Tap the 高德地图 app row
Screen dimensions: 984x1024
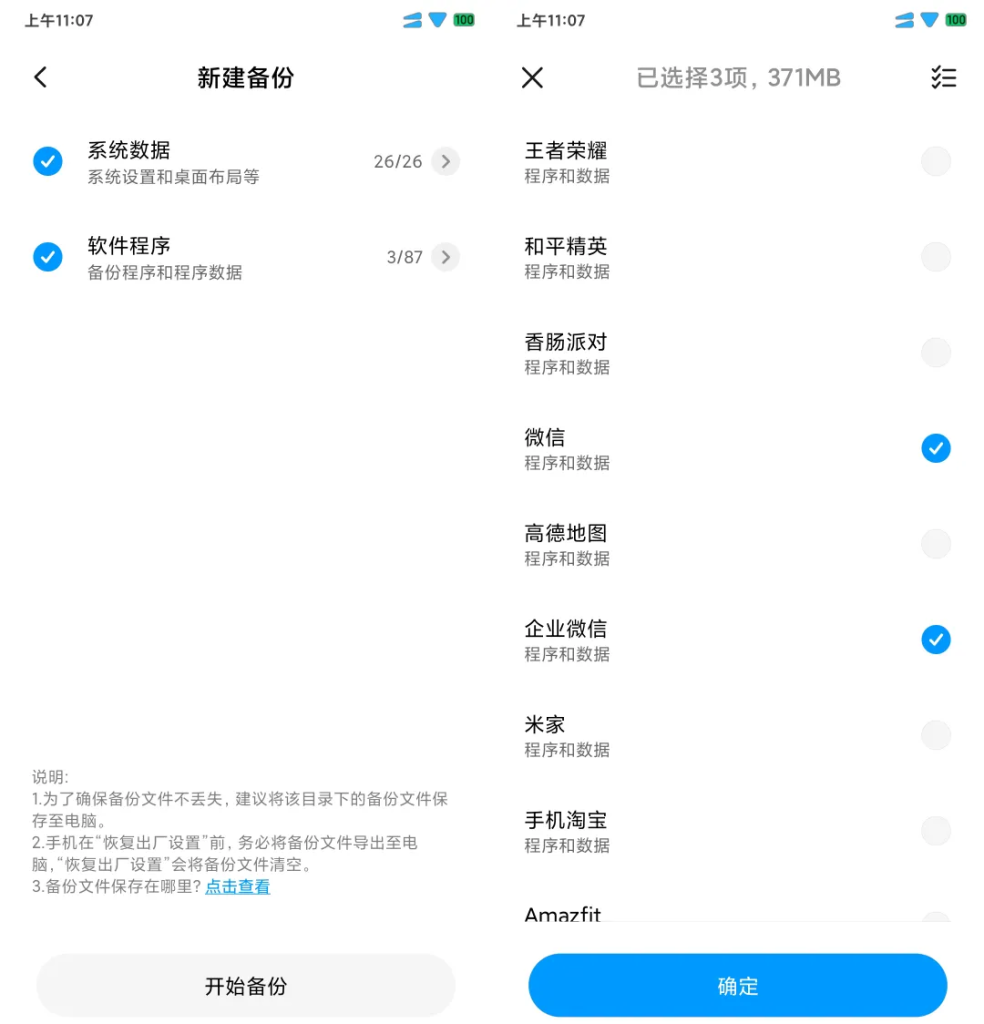click(x=738, y=544)
